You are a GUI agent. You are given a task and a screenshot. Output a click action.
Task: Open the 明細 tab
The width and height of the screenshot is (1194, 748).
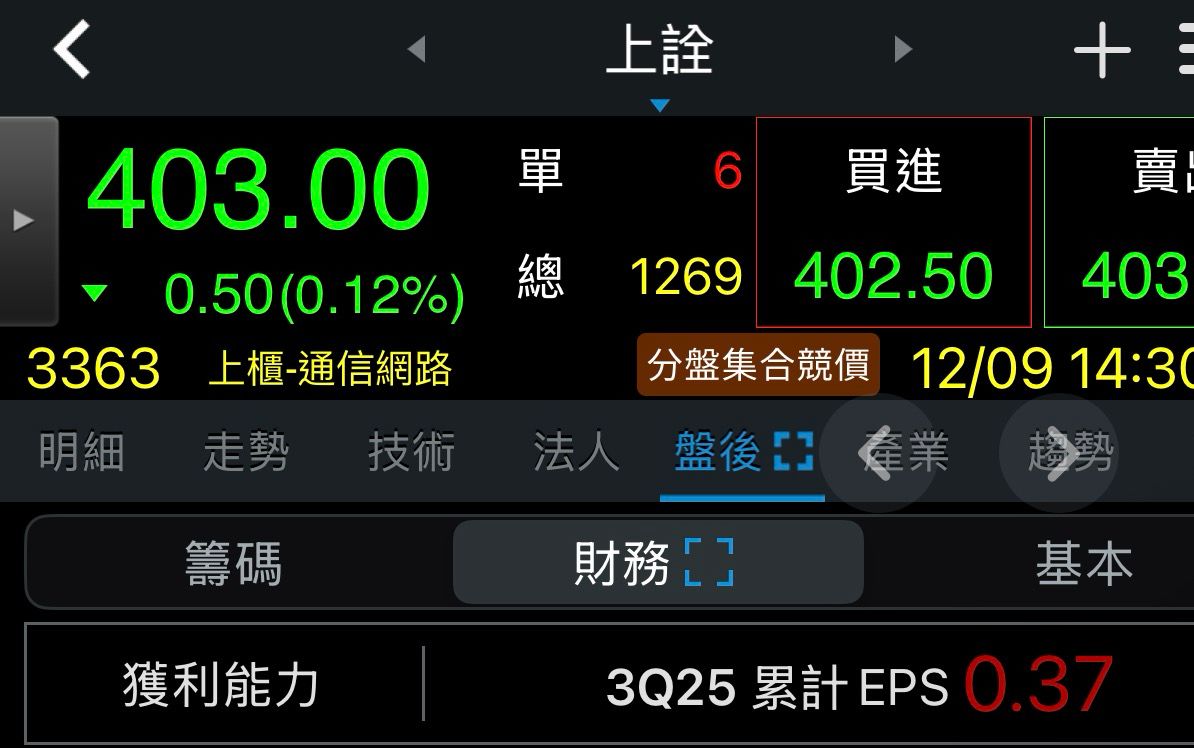pos(82,453)
